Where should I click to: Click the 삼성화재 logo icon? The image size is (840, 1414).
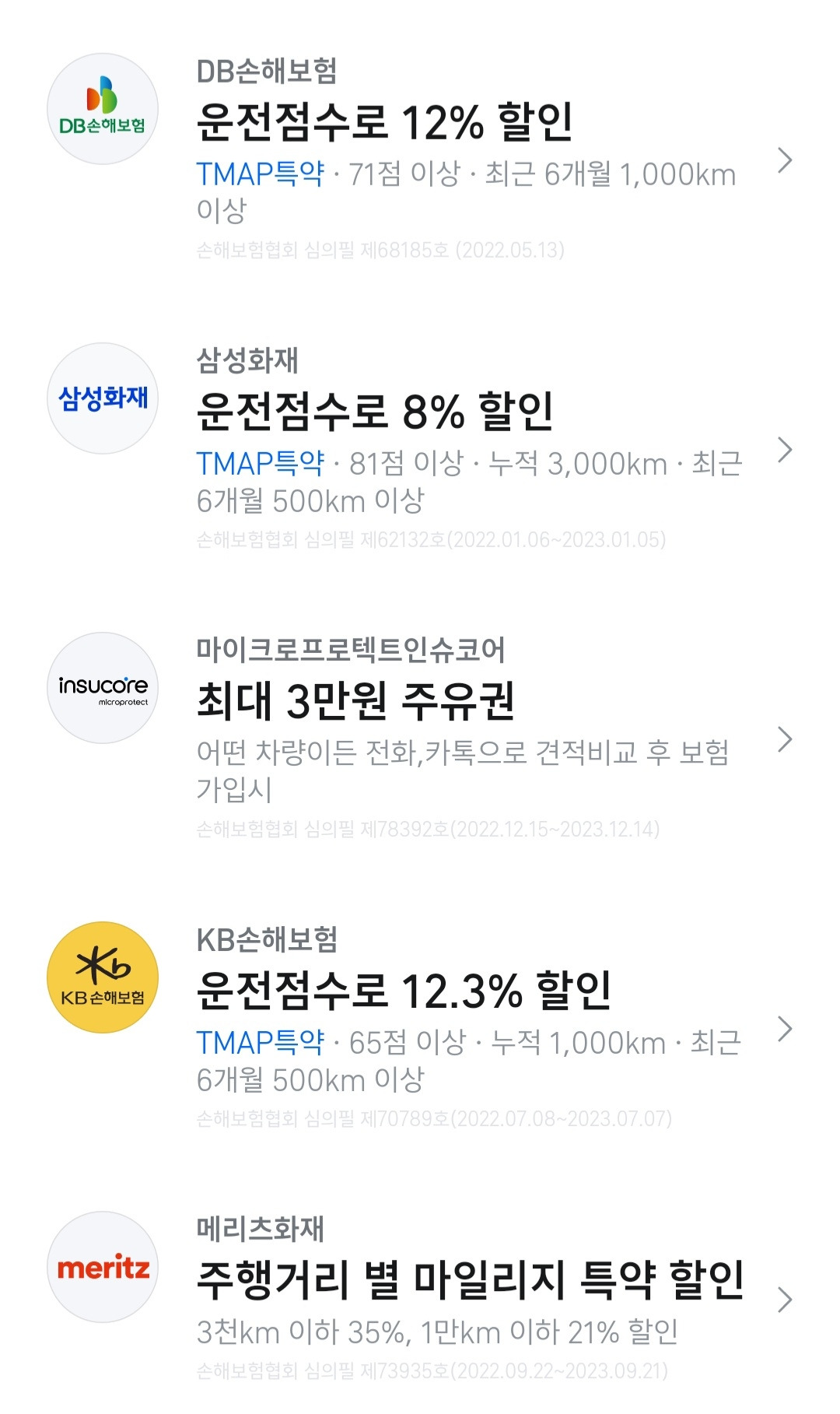coord(103,397)
